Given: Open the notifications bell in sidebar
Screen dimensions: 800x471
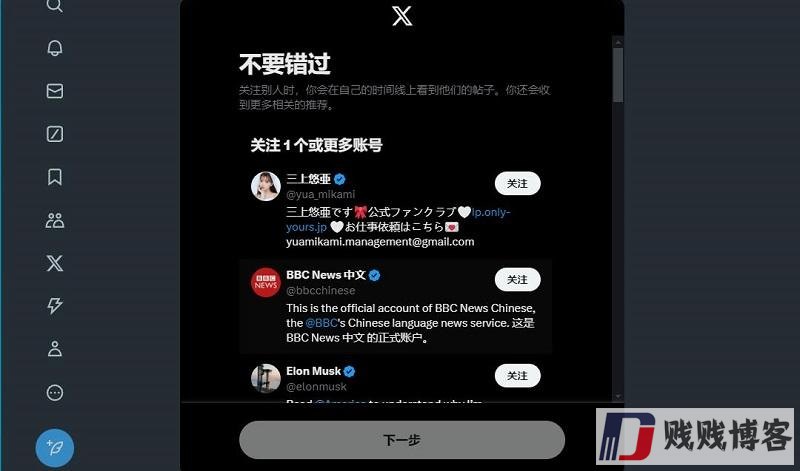Looking at the screenshot, I should [x=55, y=48].
